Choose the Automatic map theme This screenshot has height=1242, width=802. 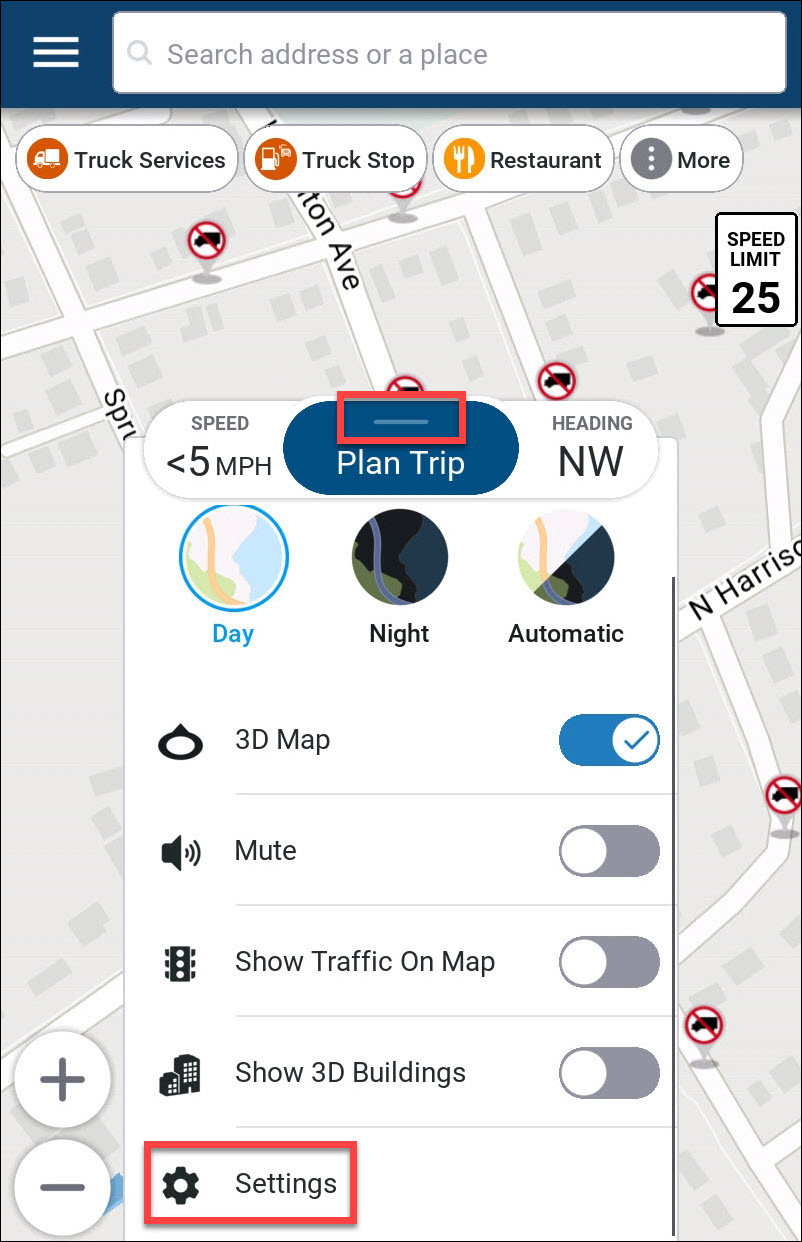click(x=565, y=557)
